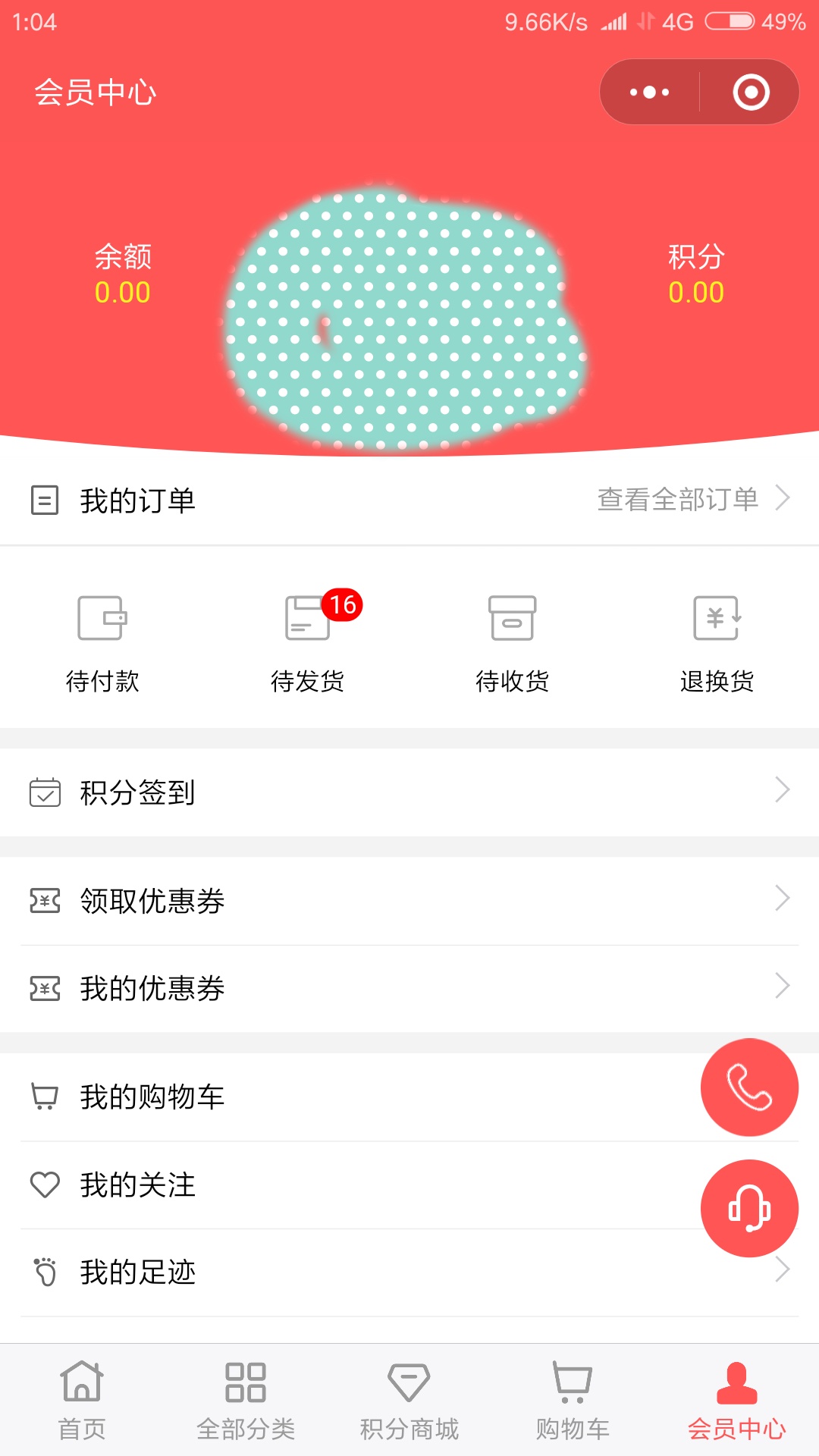
Task: Switch to the 积分商城 points mall tab
Action: [x=409, y=1401]
